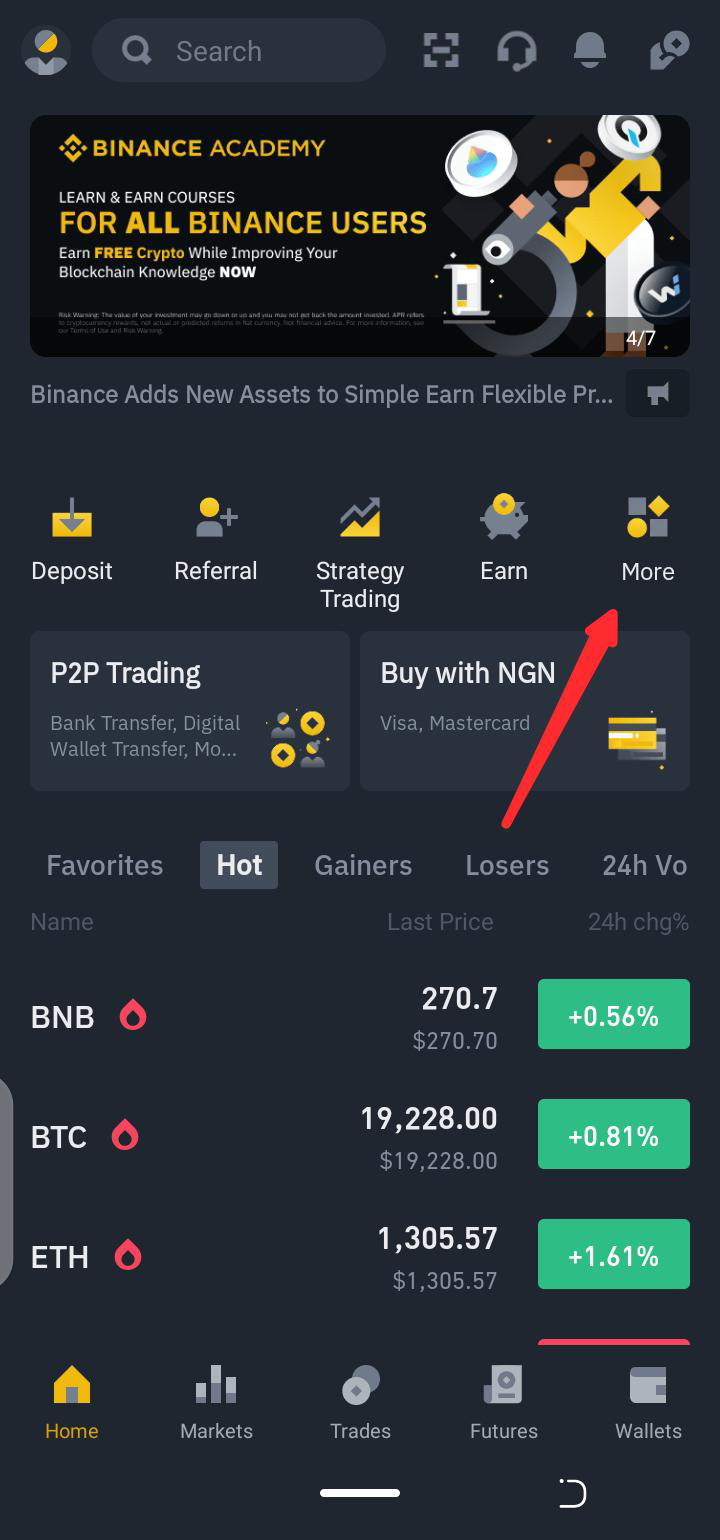This screenshot has width=720, height=1540.
Task: Open the Binance Academy banner
Action: (359, 236)
